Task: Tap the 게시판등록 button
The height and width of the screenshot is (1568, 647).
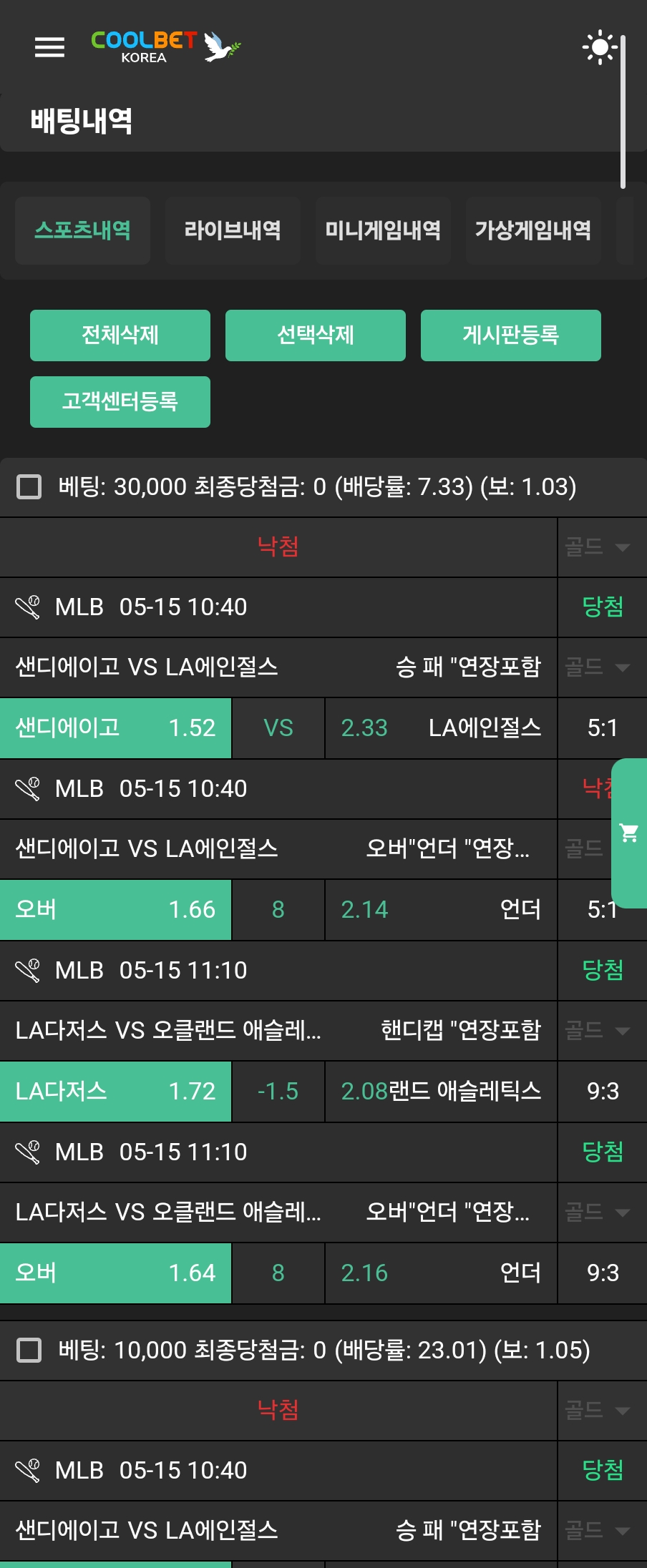Action: tap(511, 335)
